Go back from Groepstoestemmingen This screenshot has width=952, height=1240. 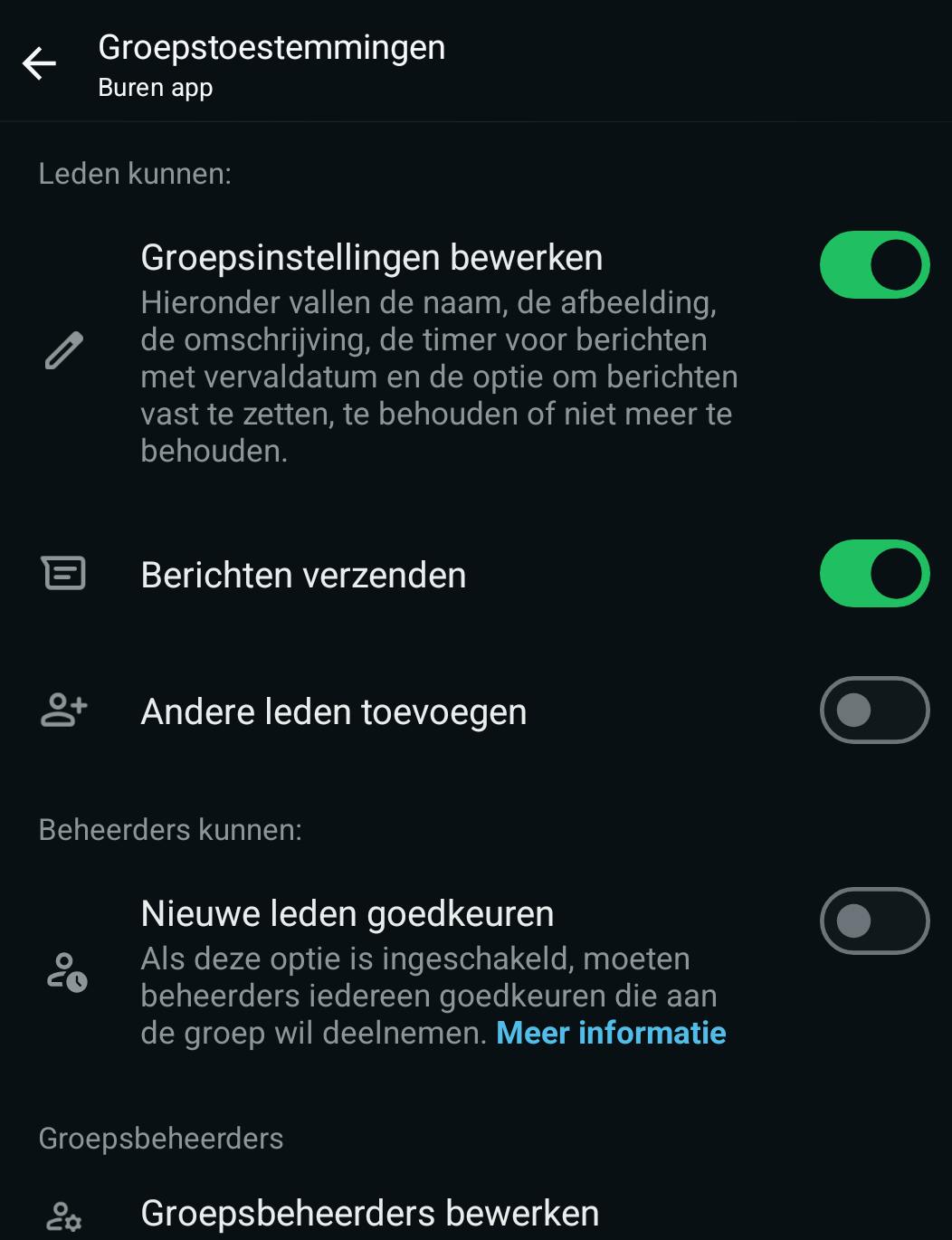tap(40, 63)
